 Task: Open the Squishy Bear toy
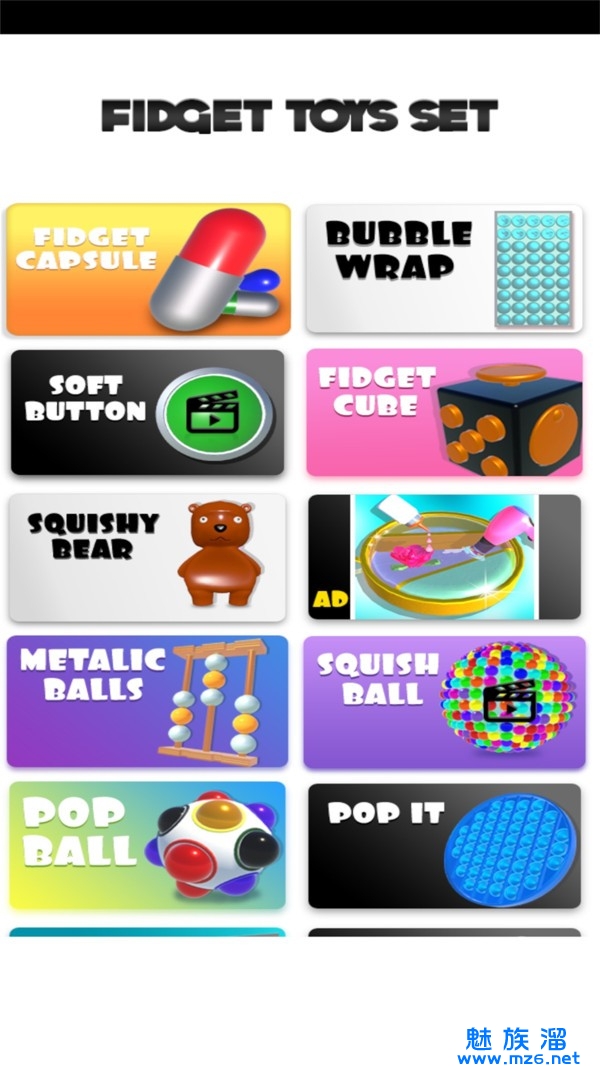click(x=148, y=557)
